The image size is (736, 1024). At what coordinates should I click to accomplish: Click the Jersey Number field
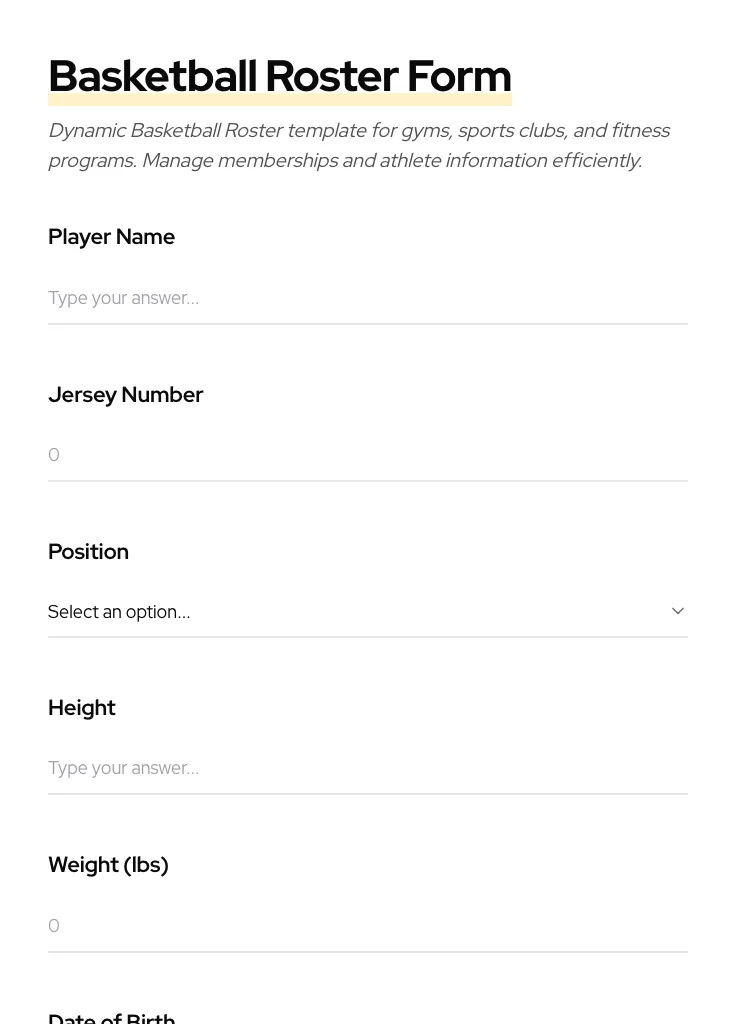pos(368,455)
